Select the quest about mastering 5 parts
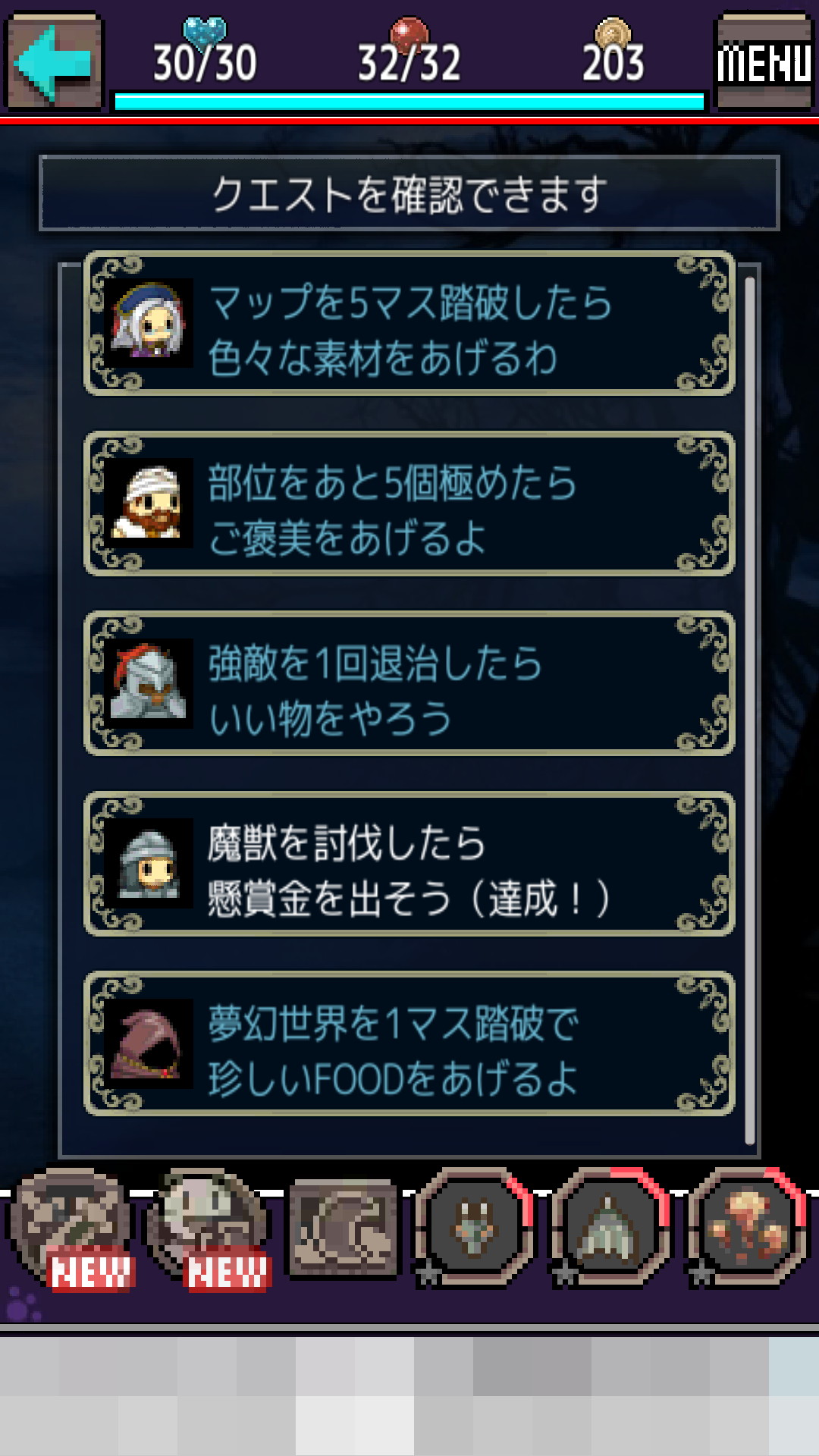Screen dimensions: 819x1456 (x=409, y=504)
